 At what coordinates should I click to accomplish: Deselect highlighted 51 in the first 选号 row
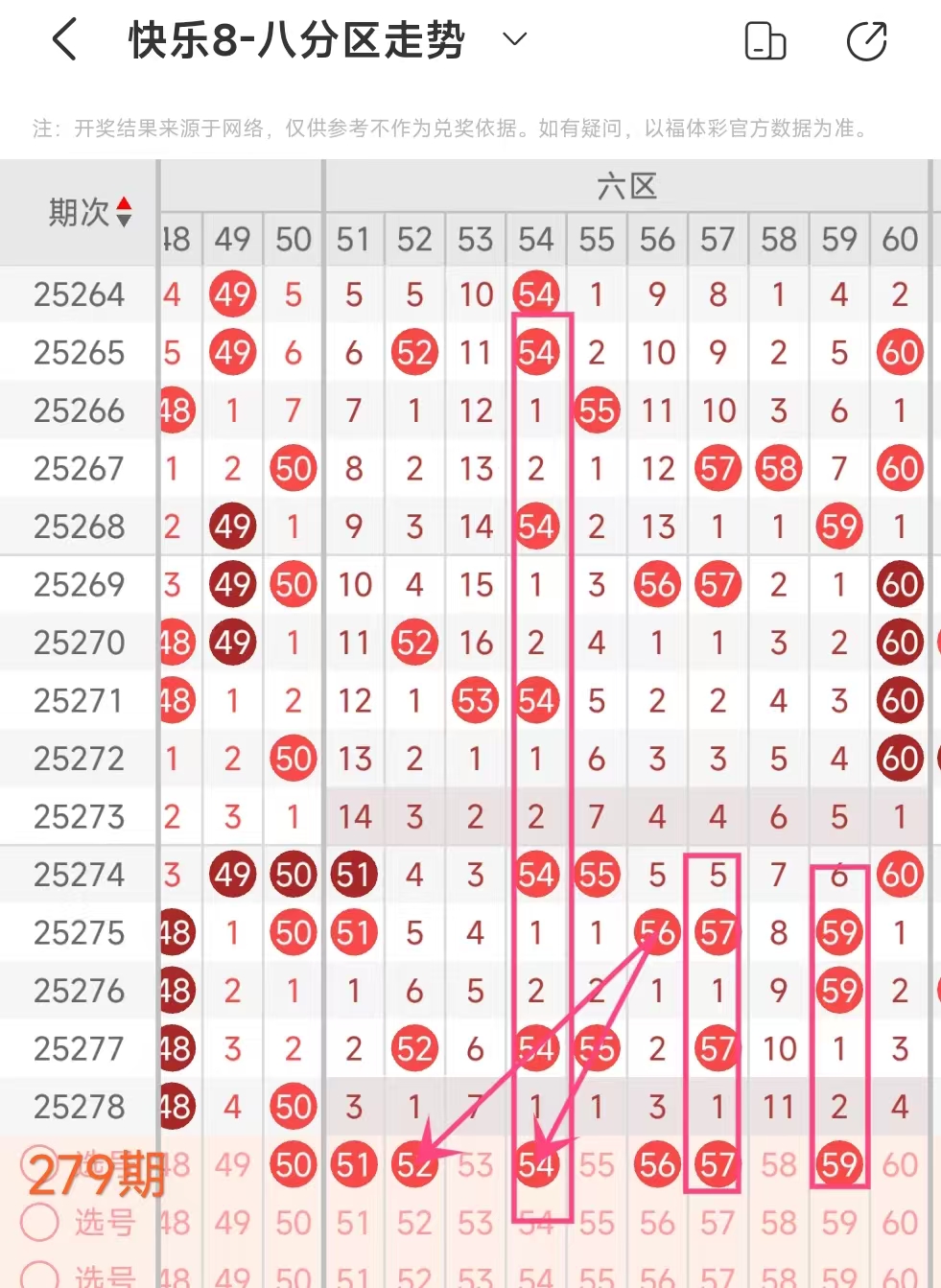click(x=354, y=1165)
